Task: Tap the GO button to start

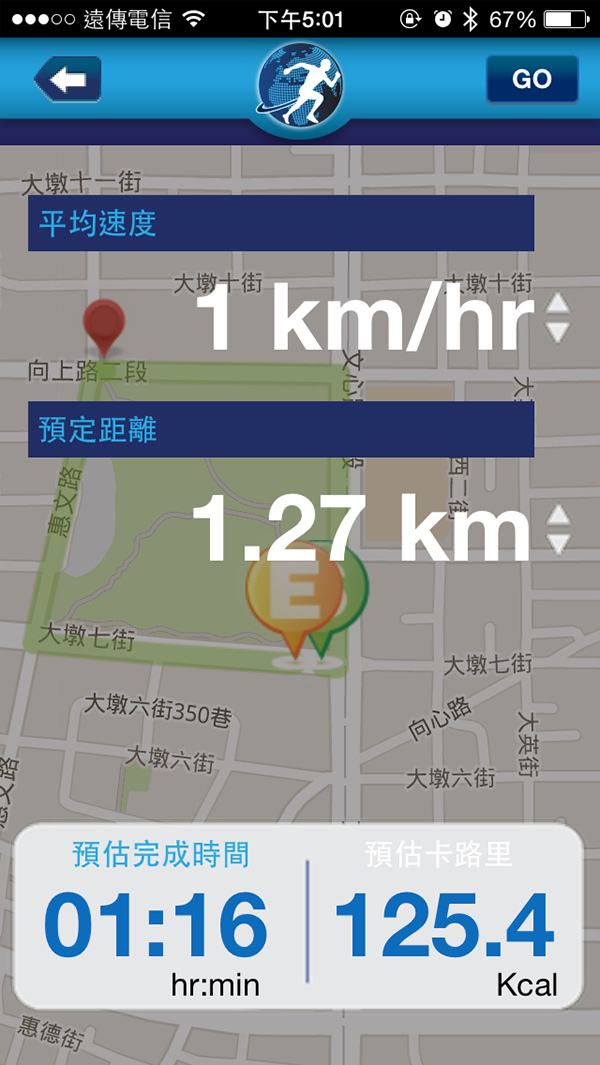Action: click(532, 79)
